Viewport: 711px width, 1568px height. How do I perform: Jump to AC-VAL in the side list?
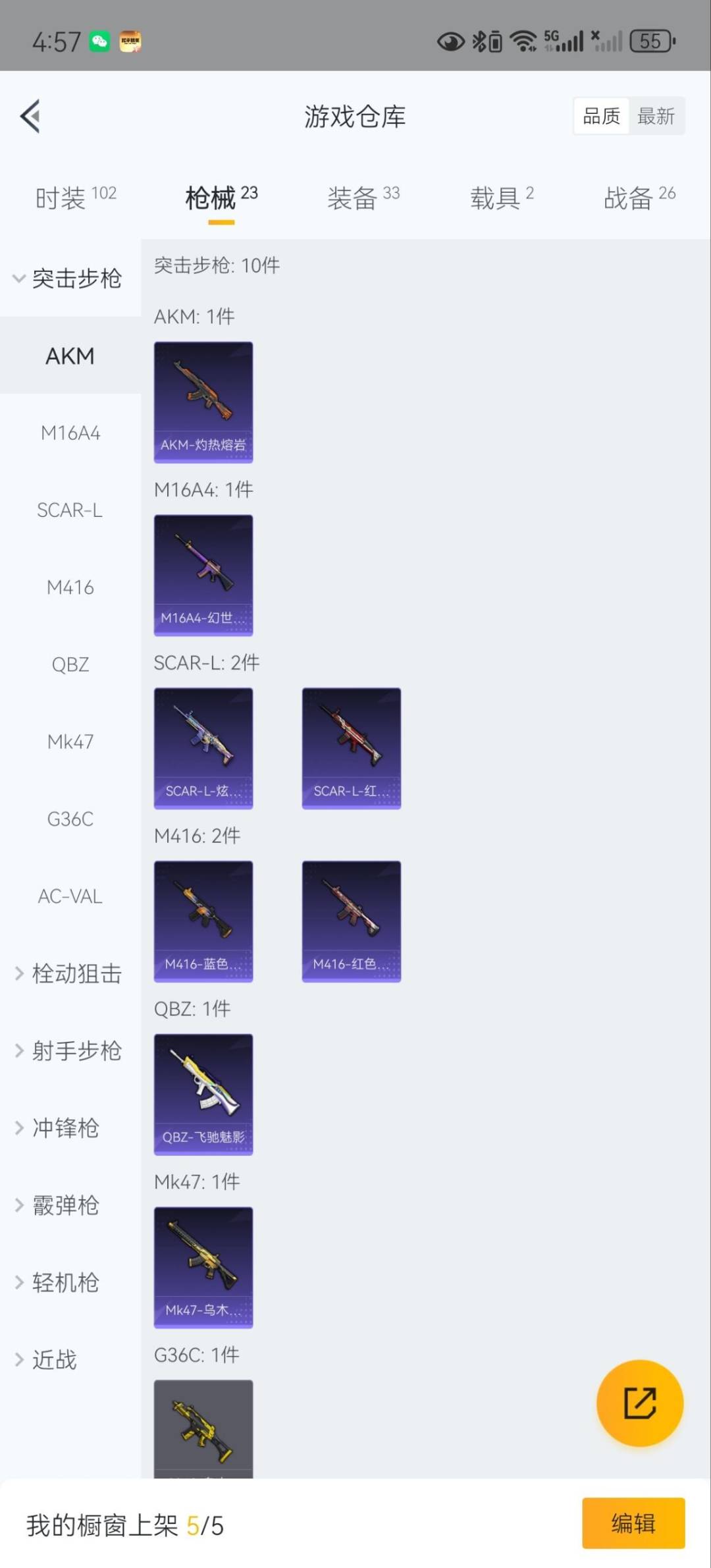[70, 896]
